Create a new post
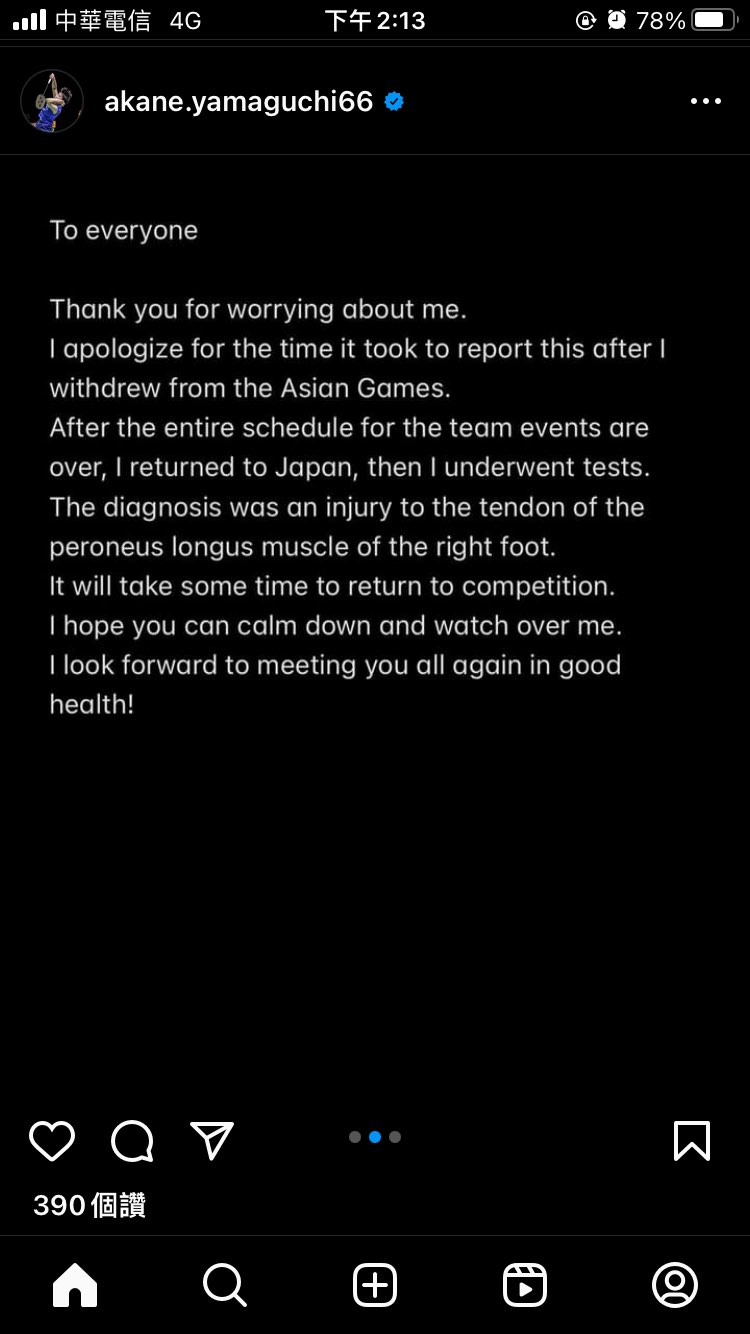750x1334 pixels. 375,1285
